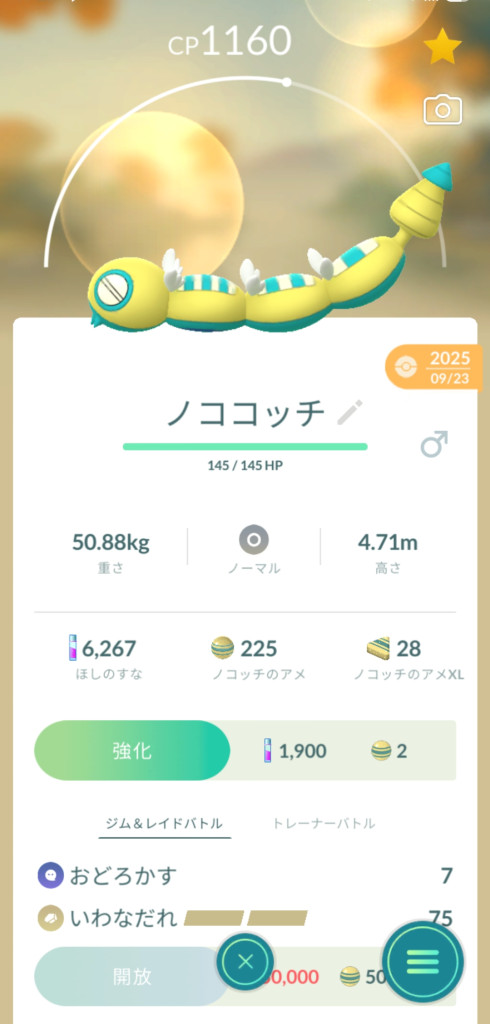Unlock a new attack with 開放

[x=132, y=976]
